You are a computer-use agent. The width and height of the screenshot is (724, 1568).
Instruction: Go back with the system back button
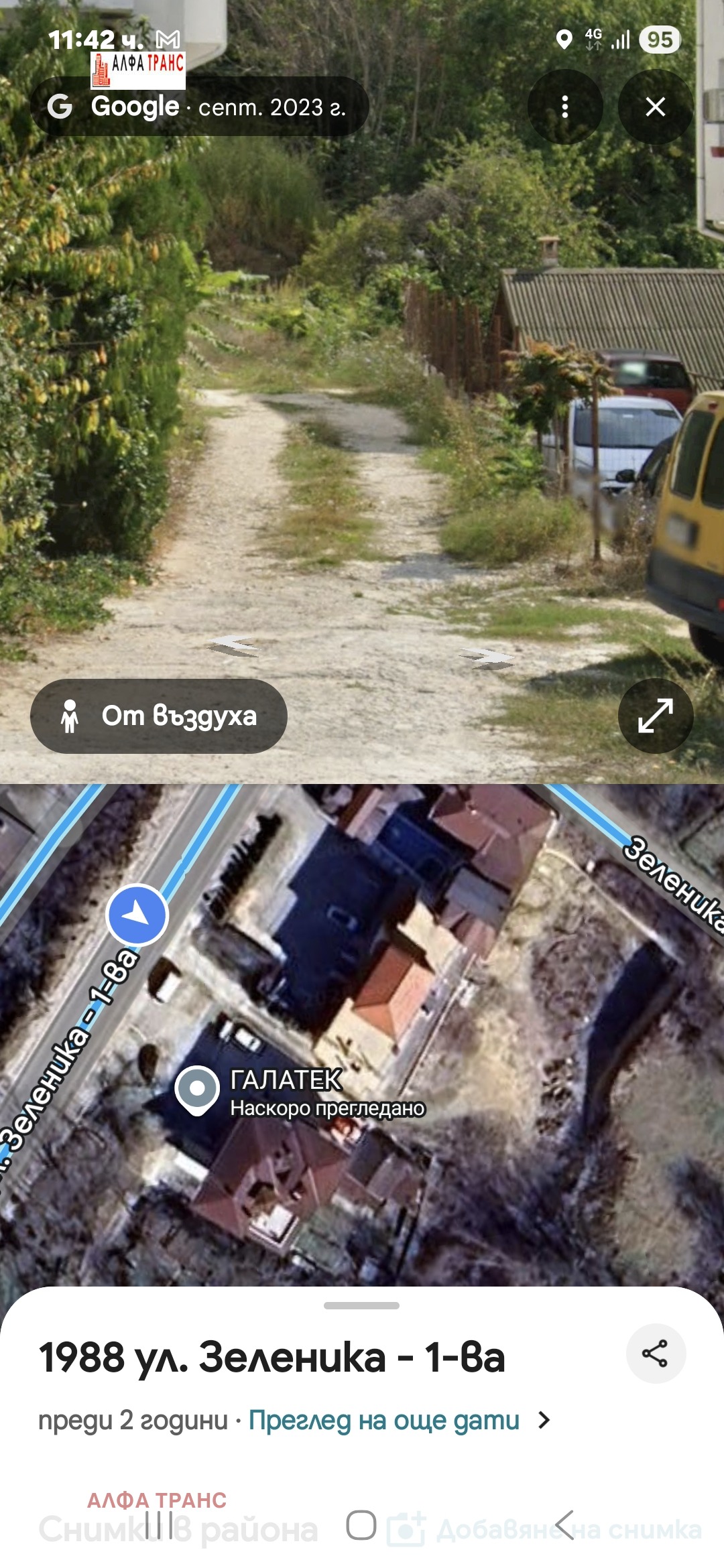pos(564,1525)
